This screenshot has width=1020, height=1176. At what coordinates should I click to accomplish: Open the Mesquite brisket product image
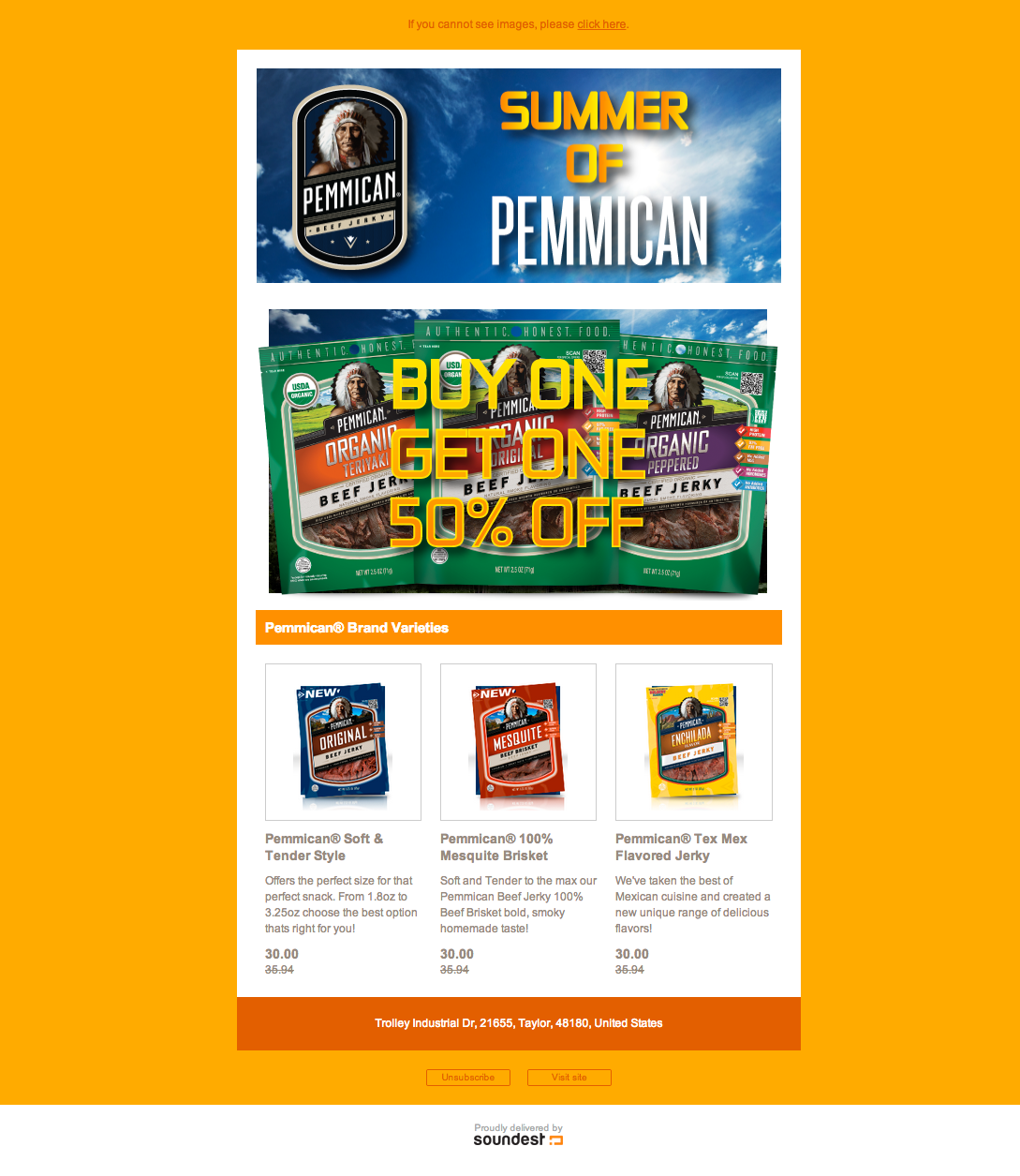(x=518, y=742)
